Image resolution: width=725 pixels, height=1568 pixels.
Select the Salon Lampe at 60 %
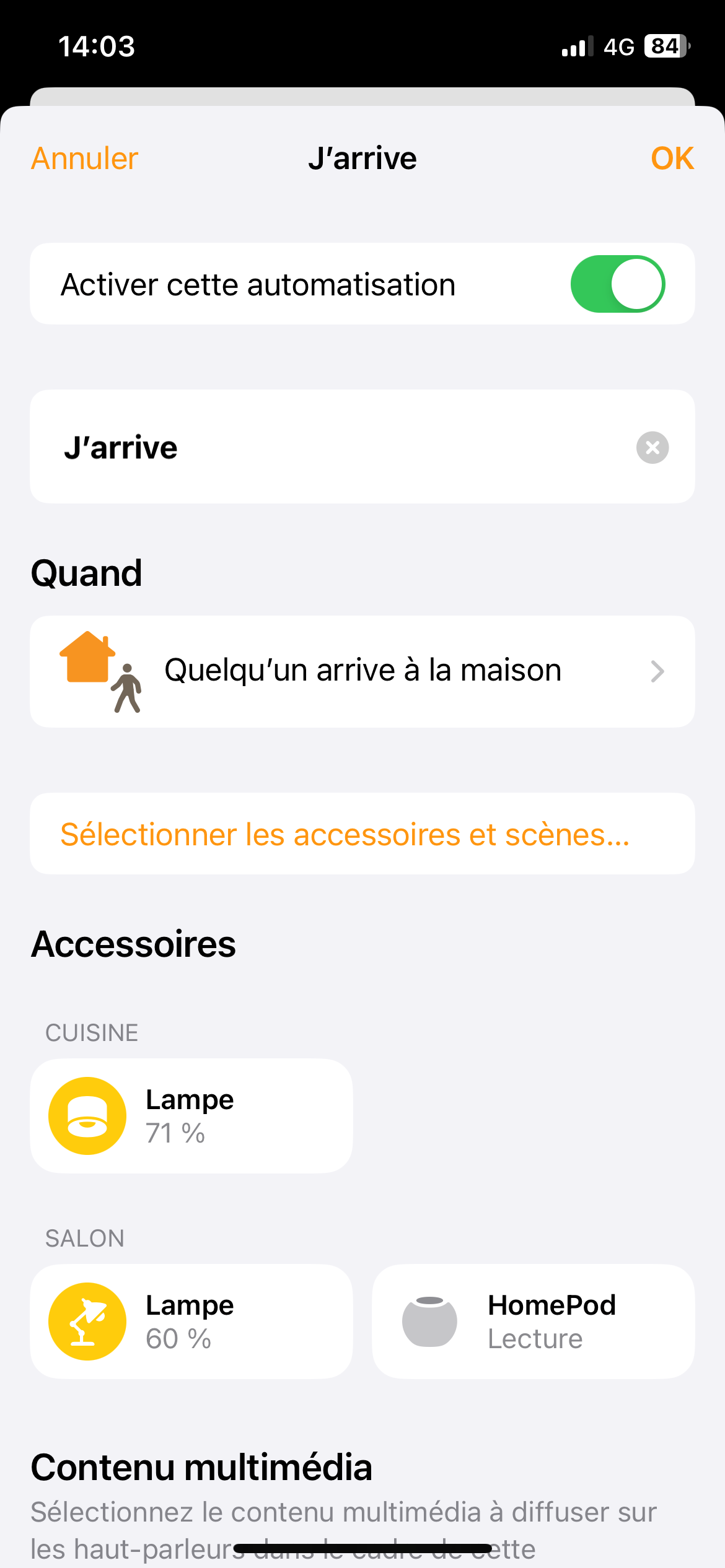coord(191,1322)
